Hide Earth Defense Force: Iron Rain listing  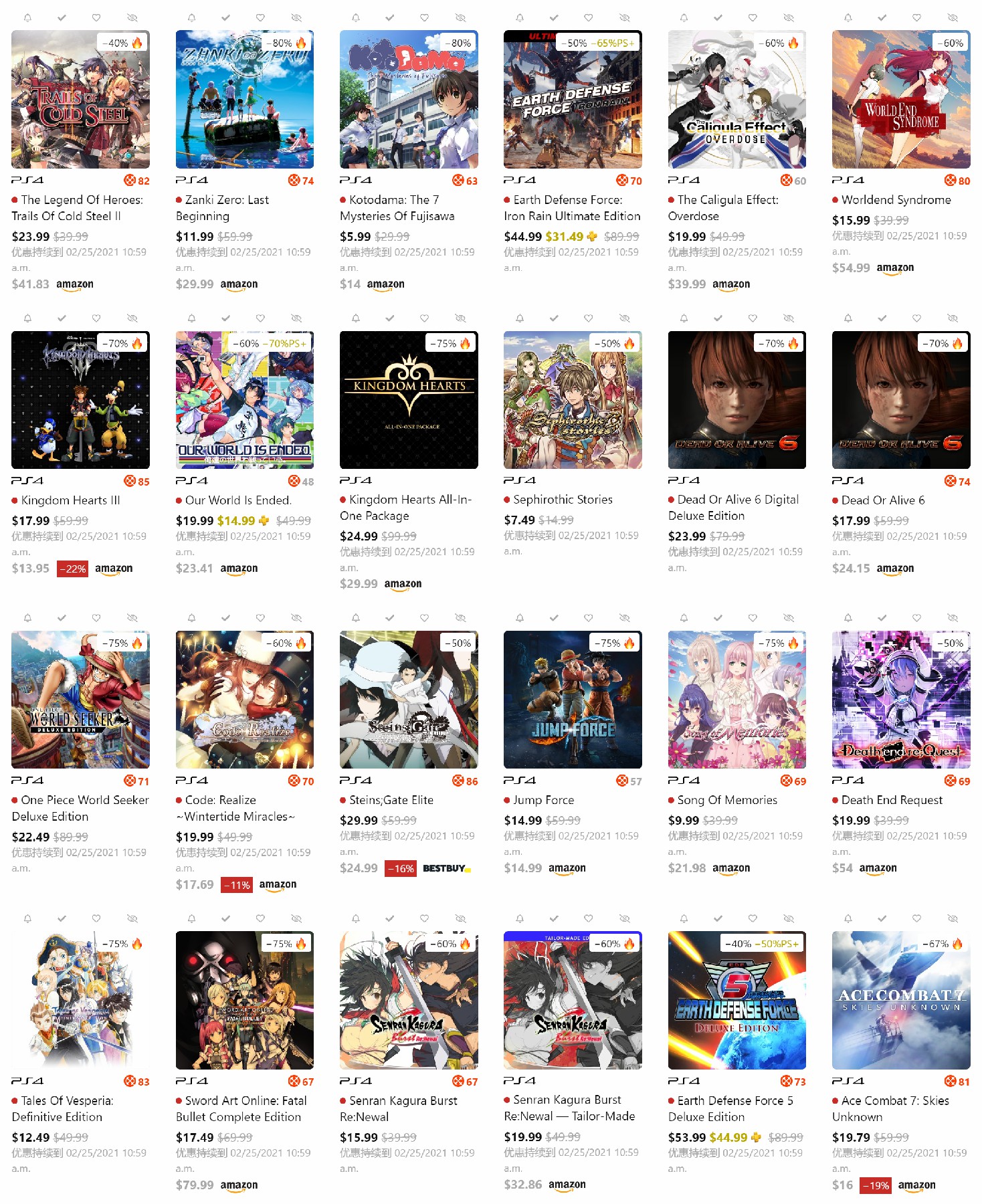click(x=624, y=17)
